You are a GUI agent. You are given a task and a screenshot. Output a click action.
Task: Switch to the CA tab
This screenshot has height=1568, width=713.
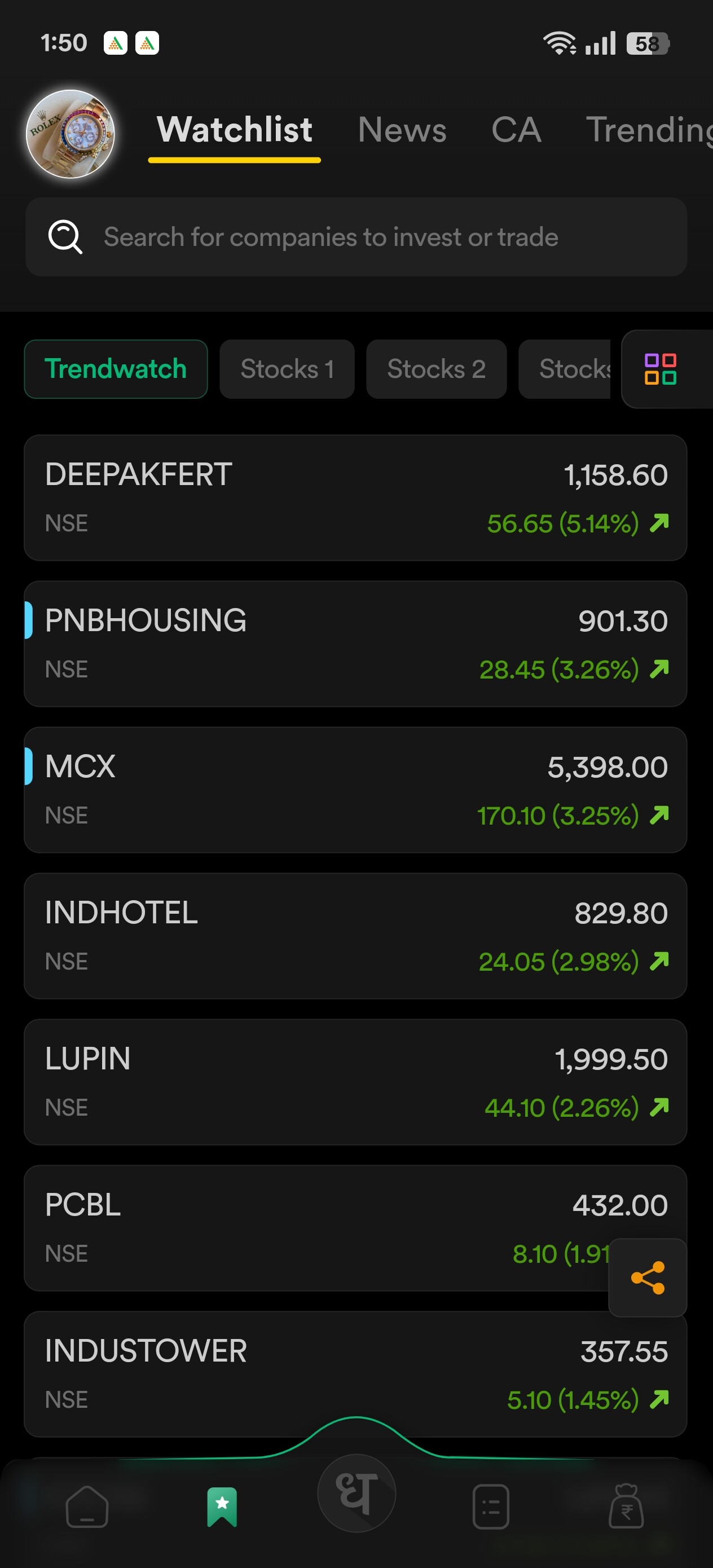click(516, 130)
